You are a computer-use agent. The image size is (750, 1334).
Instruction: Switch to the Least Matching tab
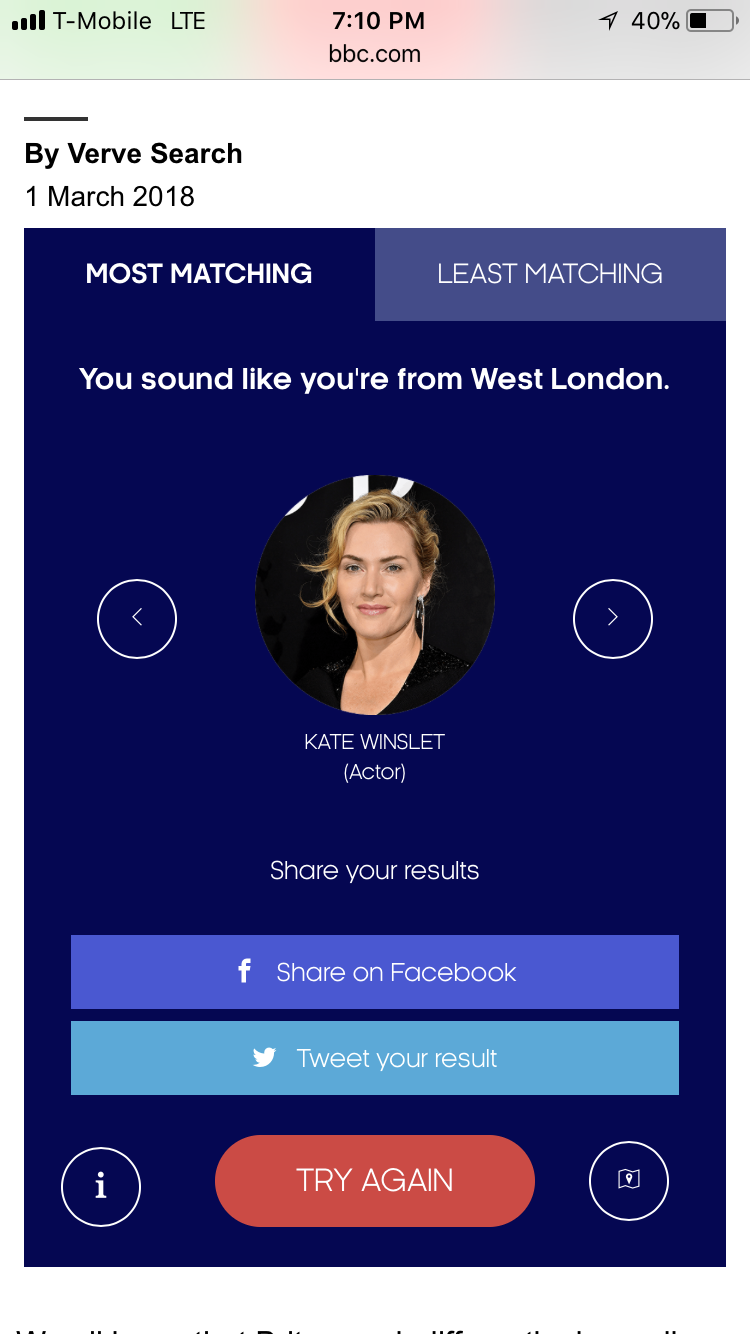point(550,274)
